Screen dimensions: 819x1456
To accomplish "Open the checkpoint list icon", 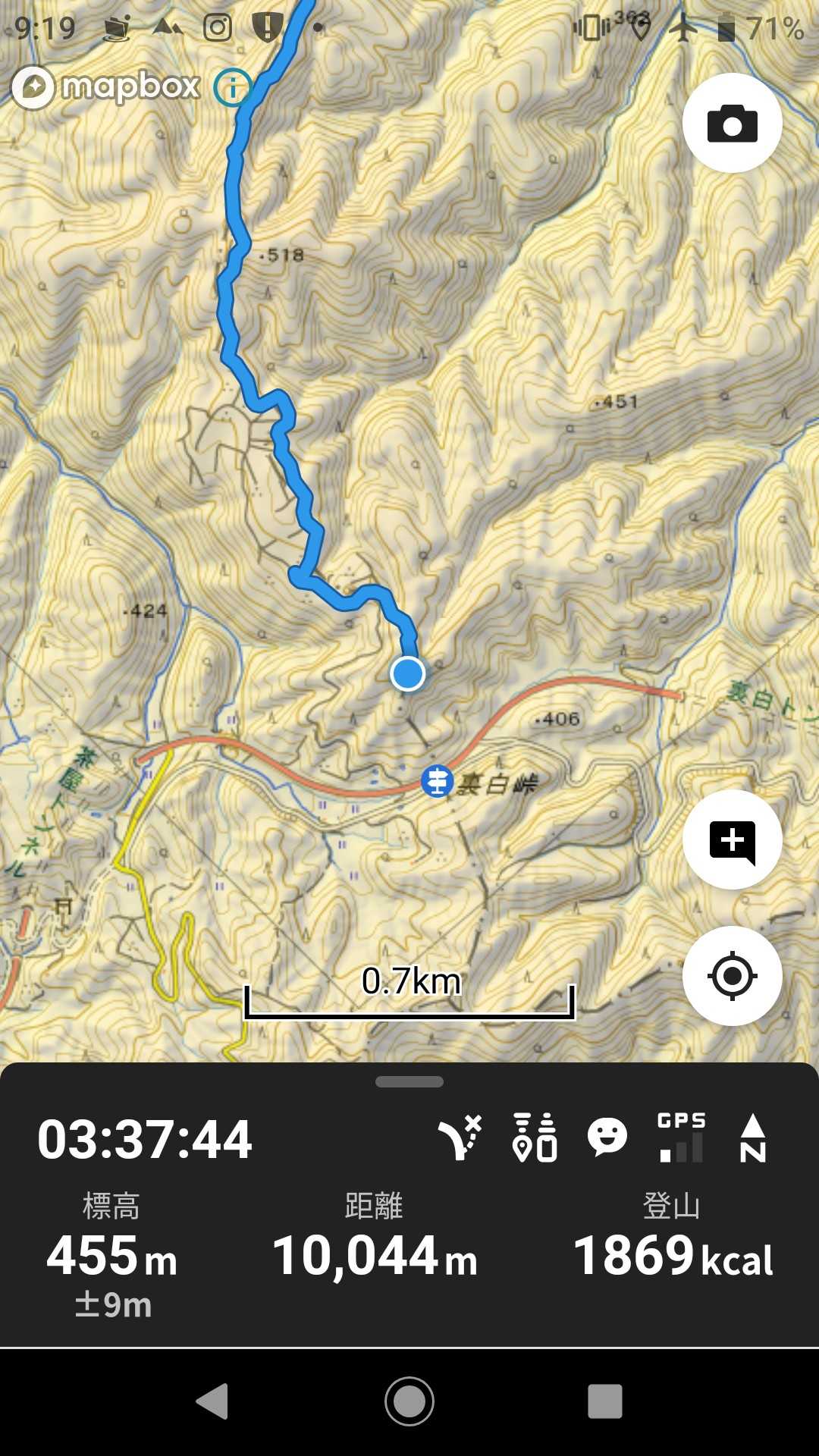I will pos(535,1138).
